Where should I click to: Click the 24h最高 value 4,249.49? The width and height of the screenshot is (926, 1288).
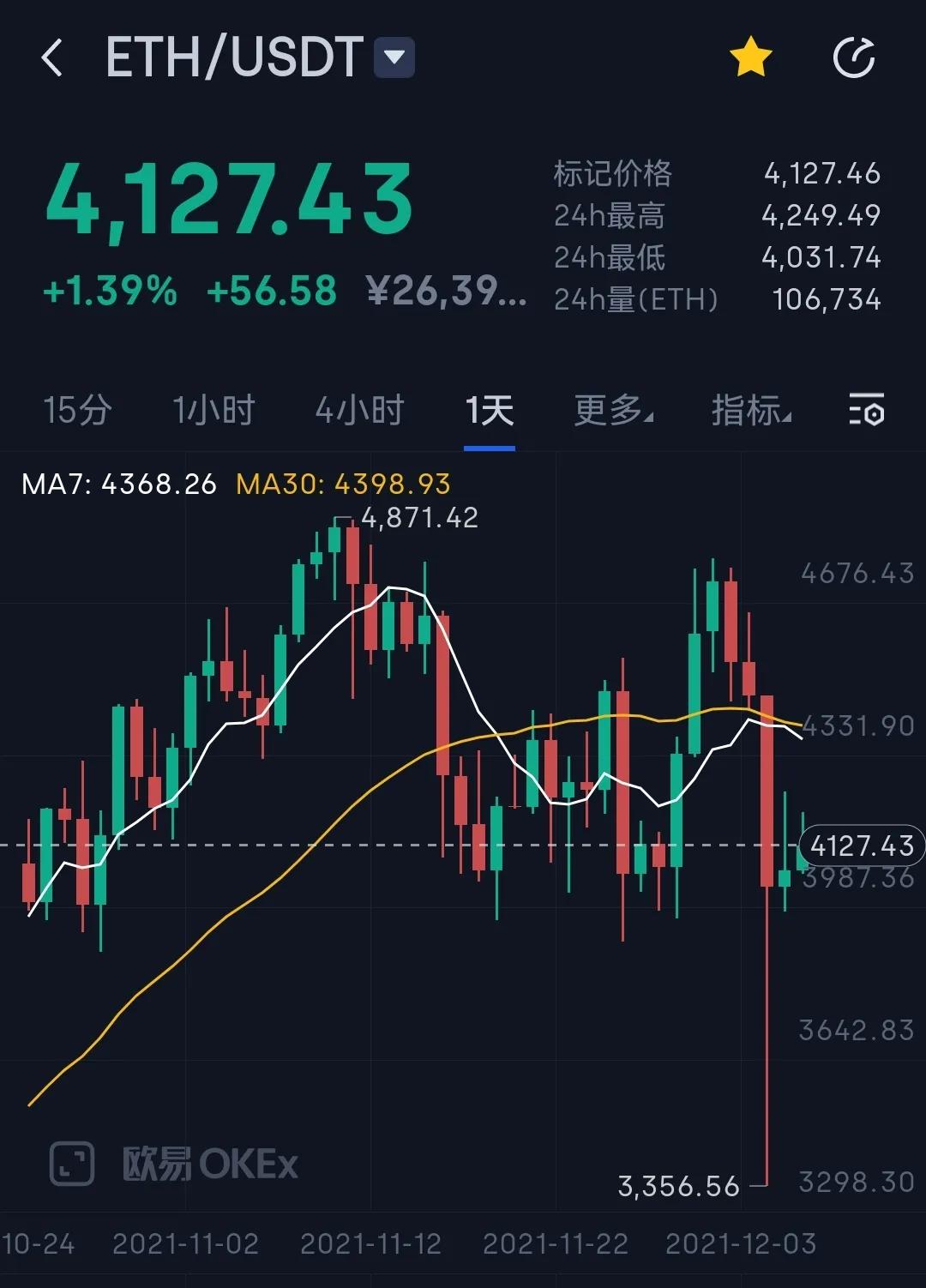point(821,215)
